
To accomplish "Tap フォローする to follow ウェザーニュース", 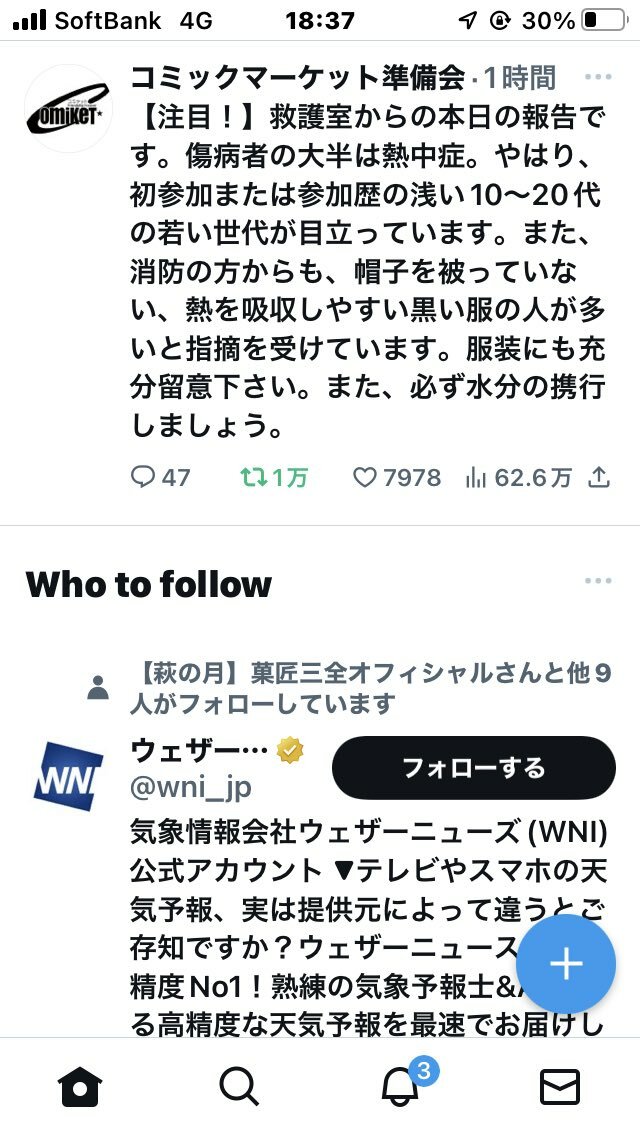I will (x=473, y=768).
